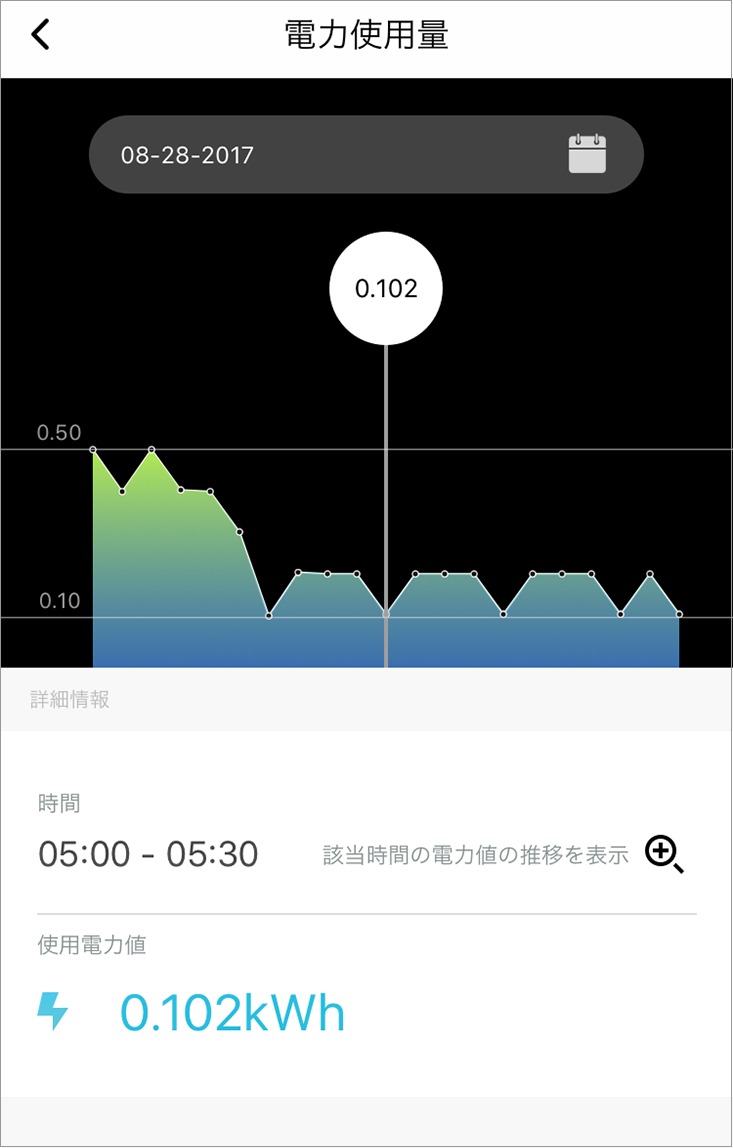Select the 電力使用量 title bar
Viewport: 733px width, 1148px height.
[366, 33]
